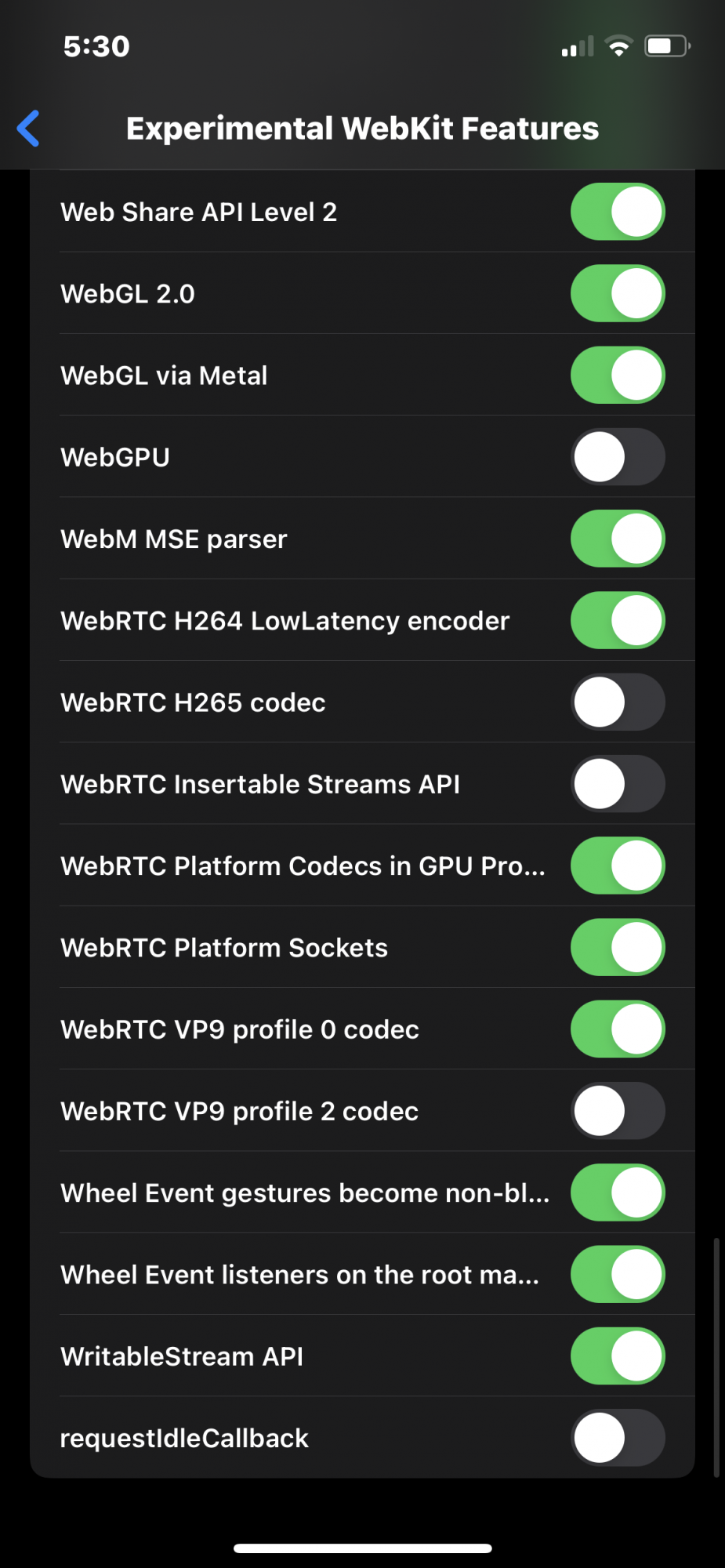Turn off WritableStream API
The height and width of the screenshot is (1568, 725).
(618, 1356)
